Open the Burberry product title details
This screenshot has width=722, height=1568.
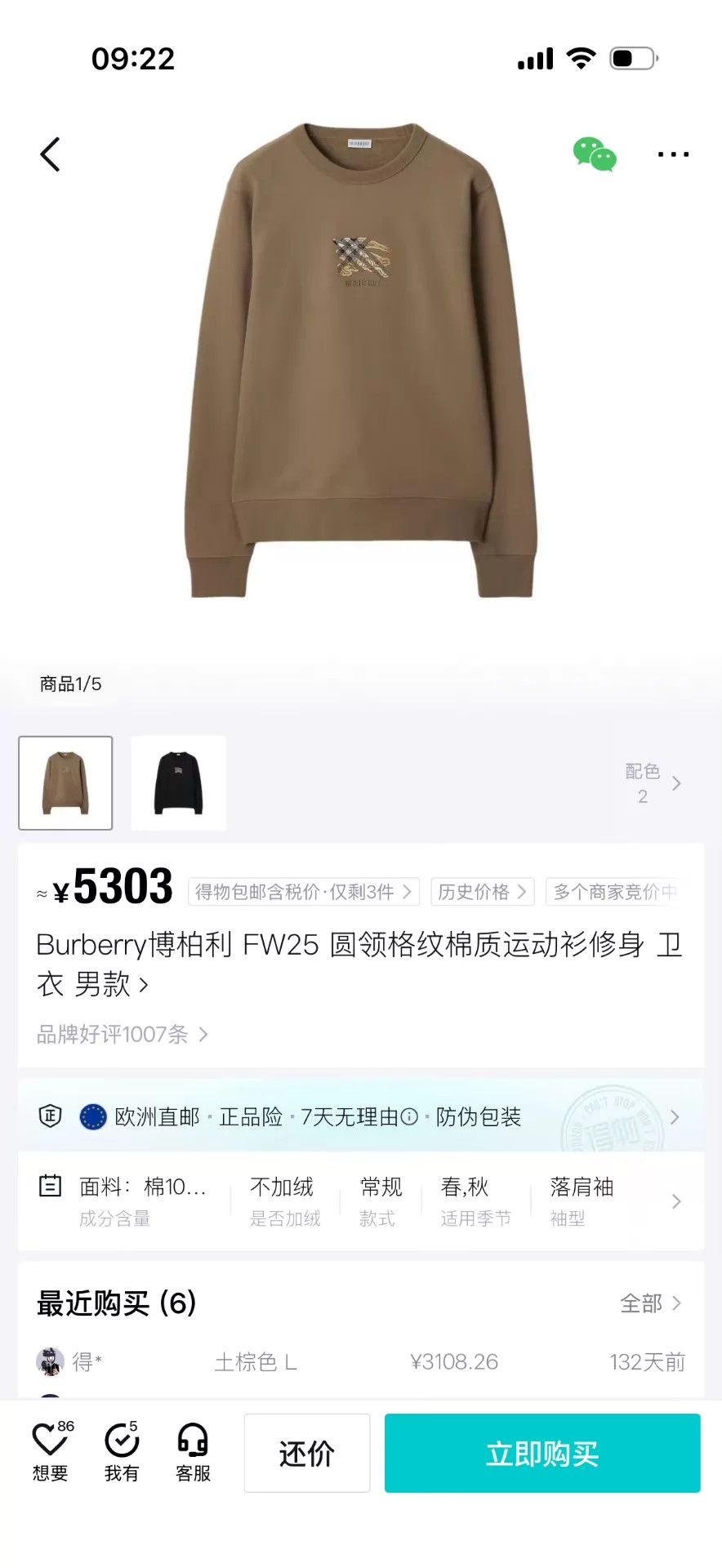tap(359, 964)
